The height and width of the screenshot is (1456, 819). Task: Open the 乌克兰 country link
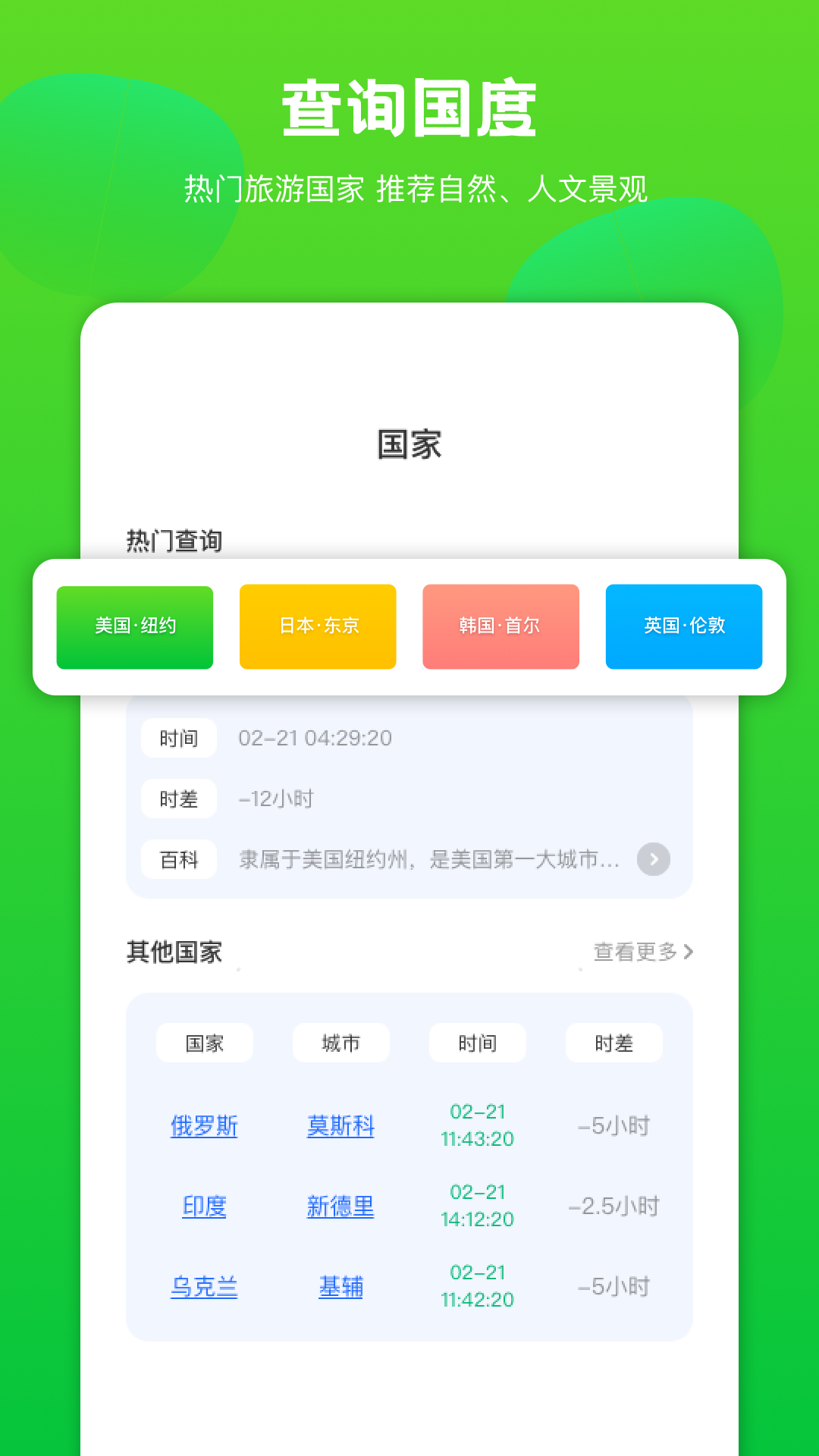point(205,1287)
